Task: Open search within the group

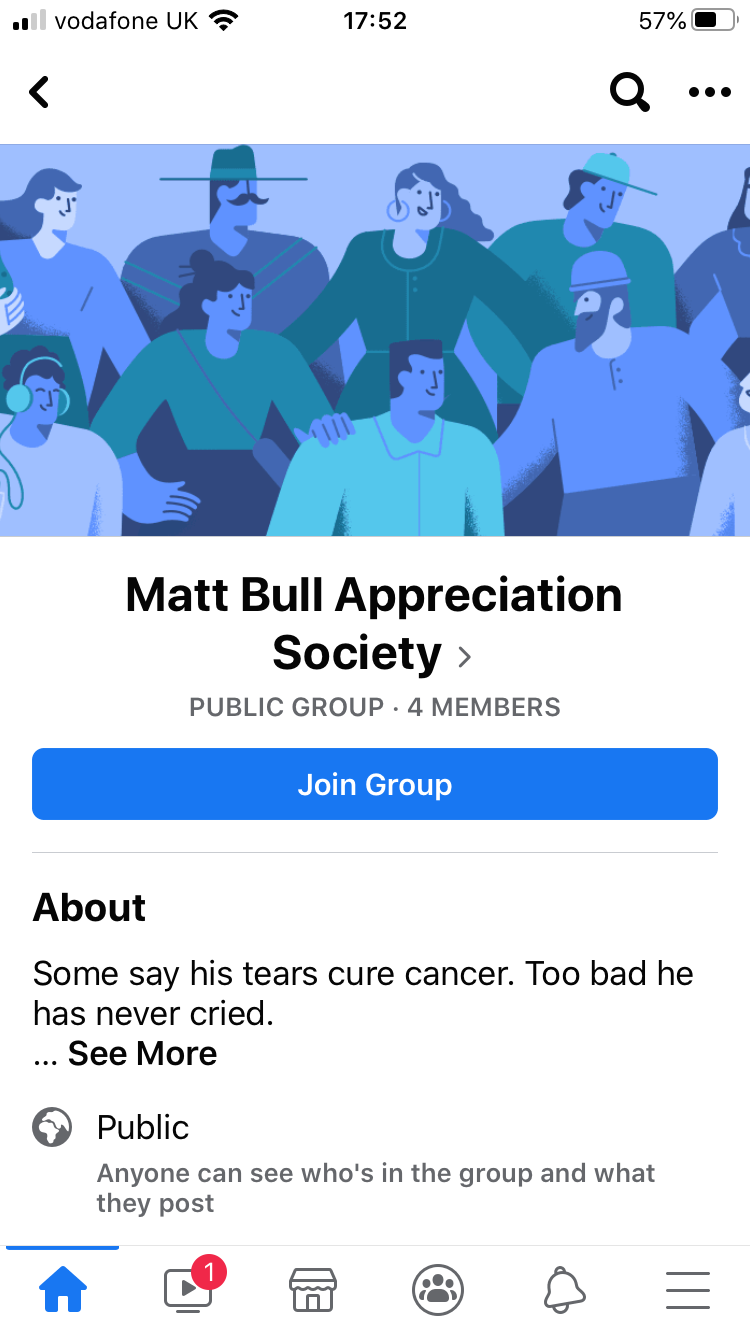Action: coord(629,92)
